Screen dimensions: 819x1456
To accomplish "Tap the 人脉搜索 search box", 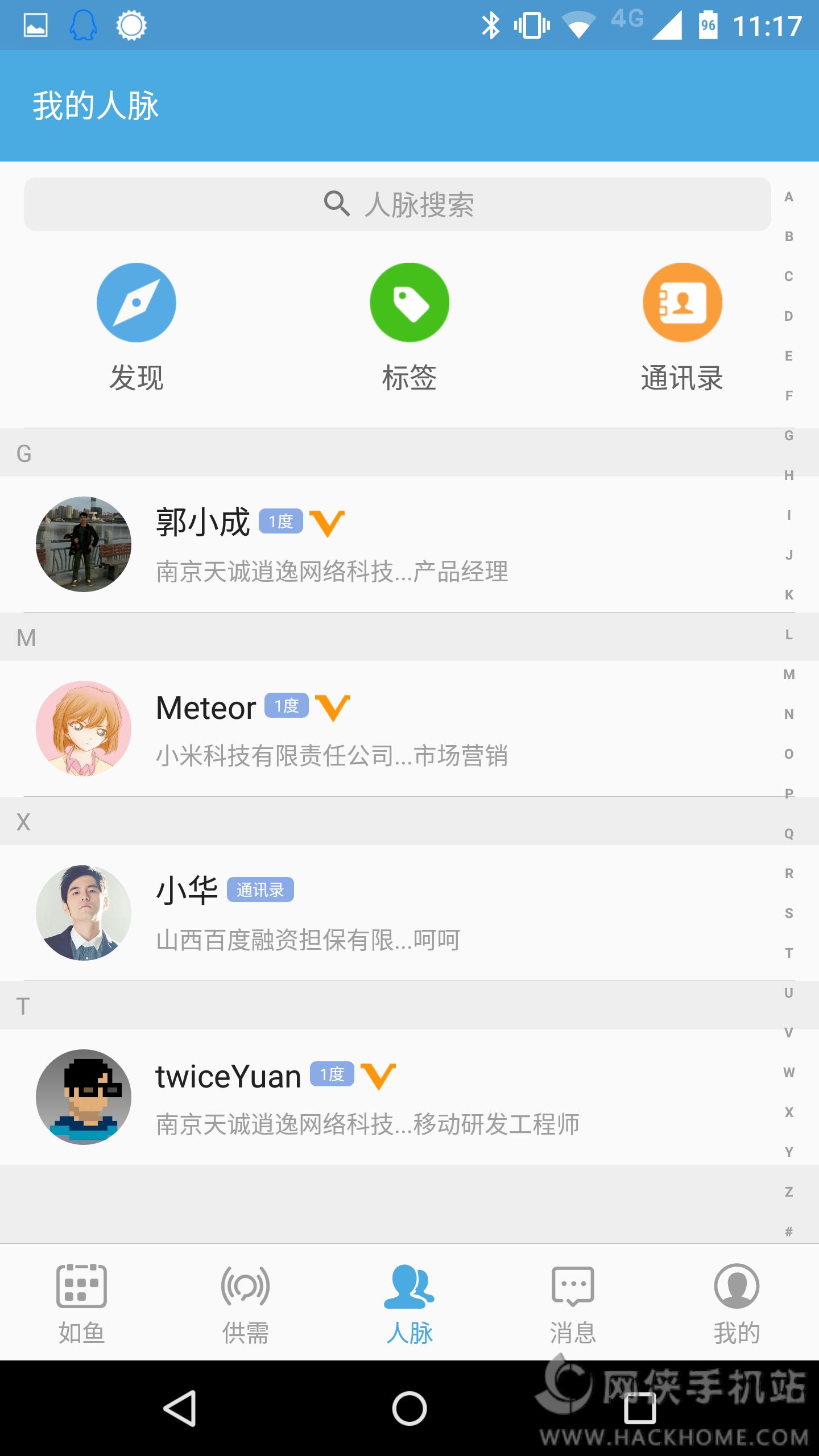I will coord(397,204).
